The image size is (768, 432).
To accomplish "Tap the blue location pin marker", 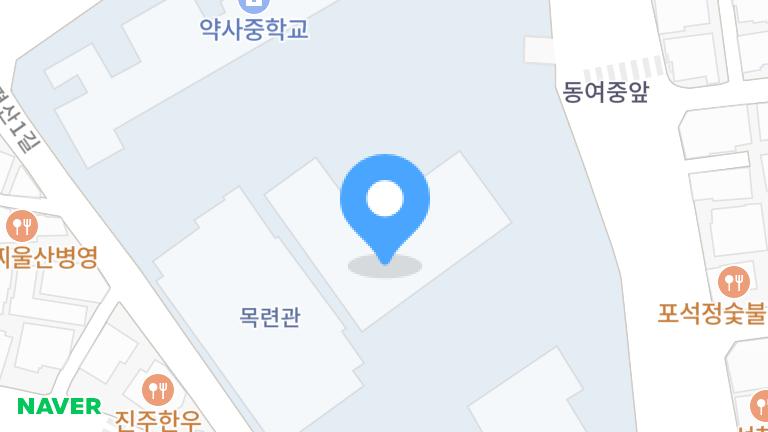I will [x=385, y=201].
